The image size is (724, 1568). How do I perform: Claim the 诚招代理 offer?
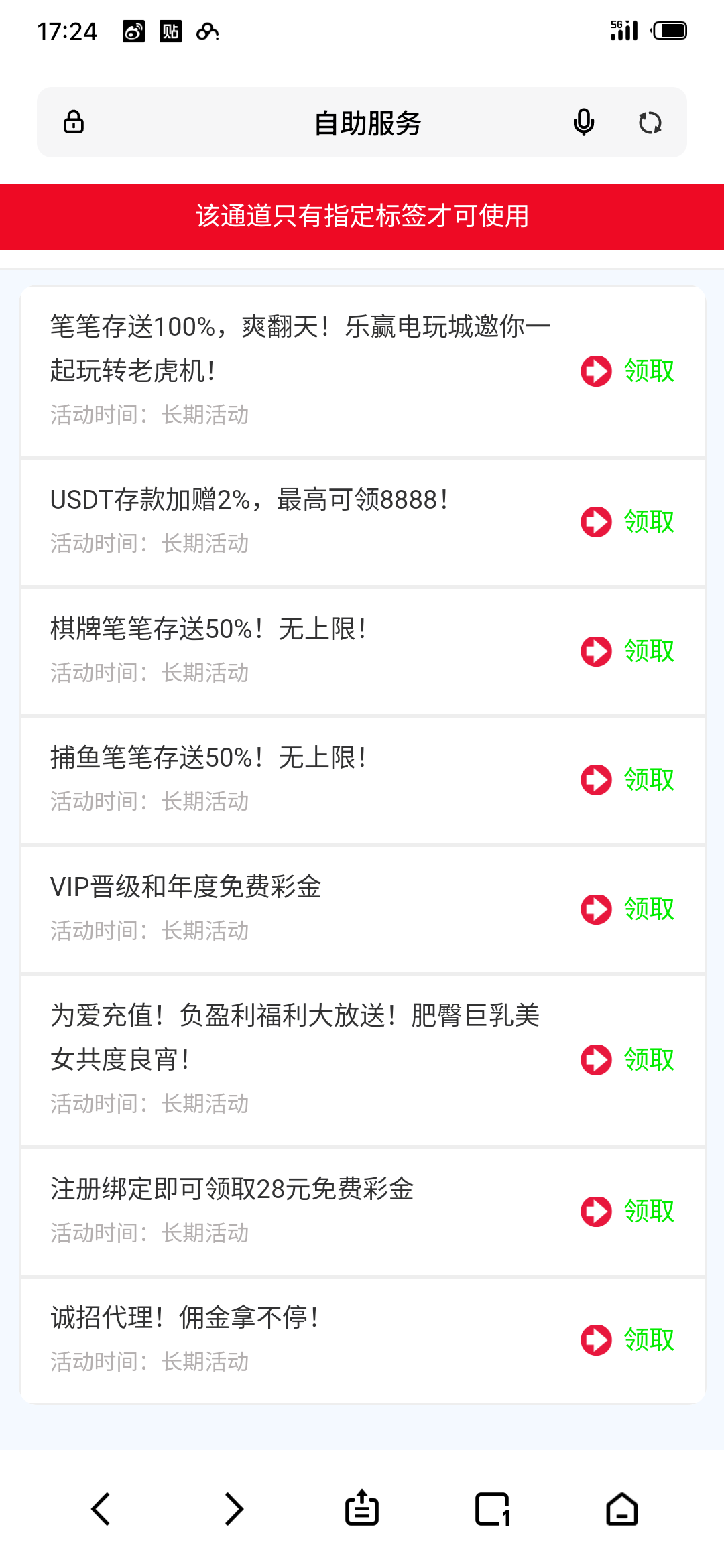click(x=627, y=1340)
